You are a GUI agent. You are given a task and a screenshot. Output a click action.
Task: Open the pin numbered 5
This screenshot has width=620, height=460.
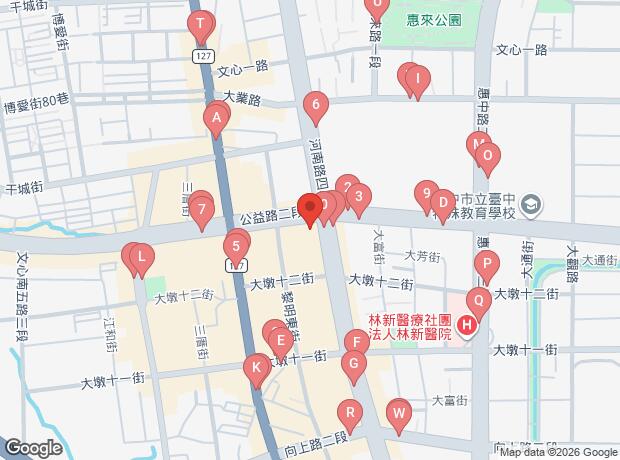point(236,245)
